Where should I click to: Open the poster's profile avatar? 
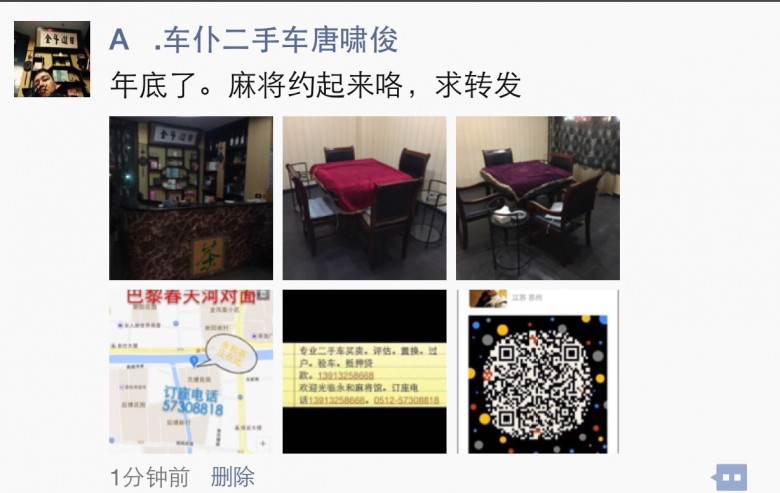[x=52, y=59]
